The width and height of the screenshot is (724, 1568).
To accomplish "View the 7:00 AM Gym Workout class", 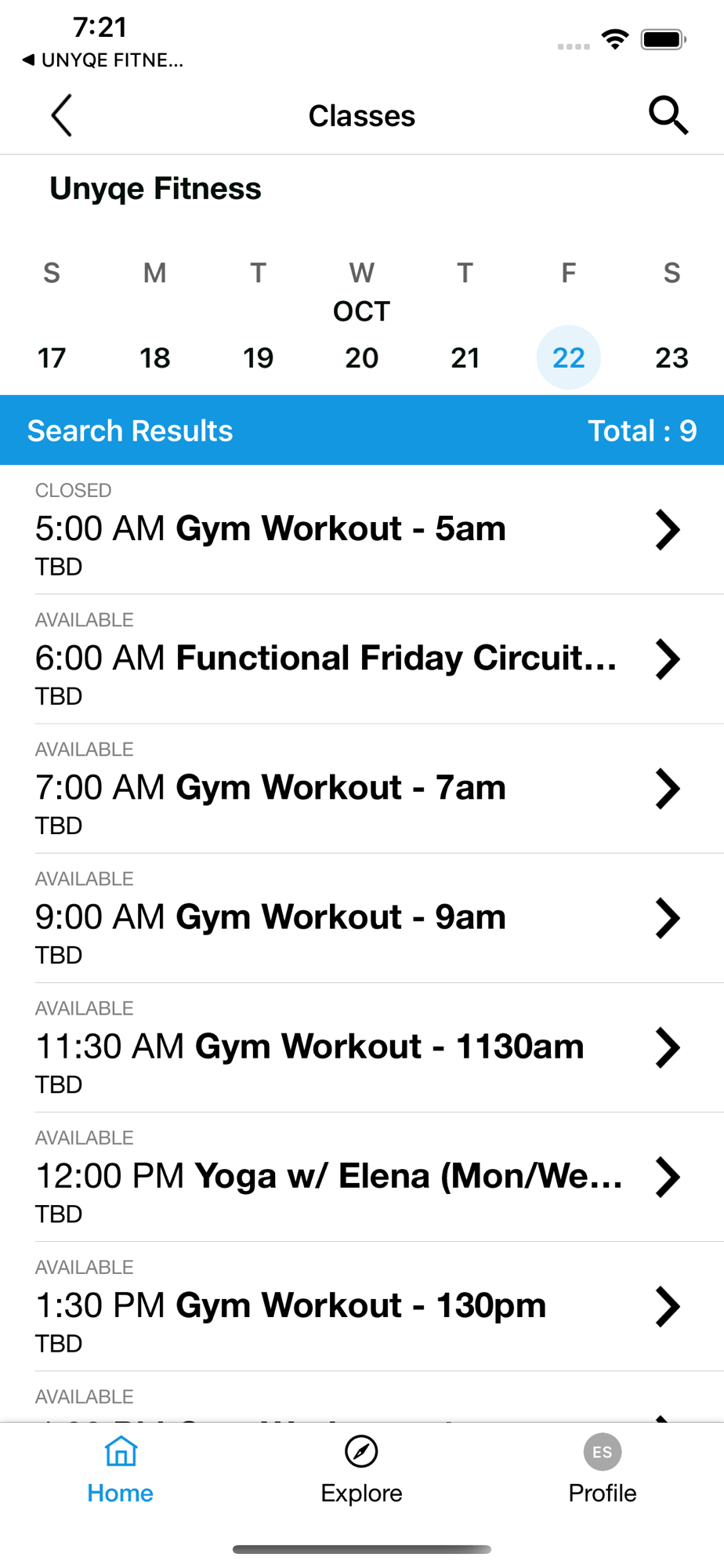I will [x=362, y=789].
